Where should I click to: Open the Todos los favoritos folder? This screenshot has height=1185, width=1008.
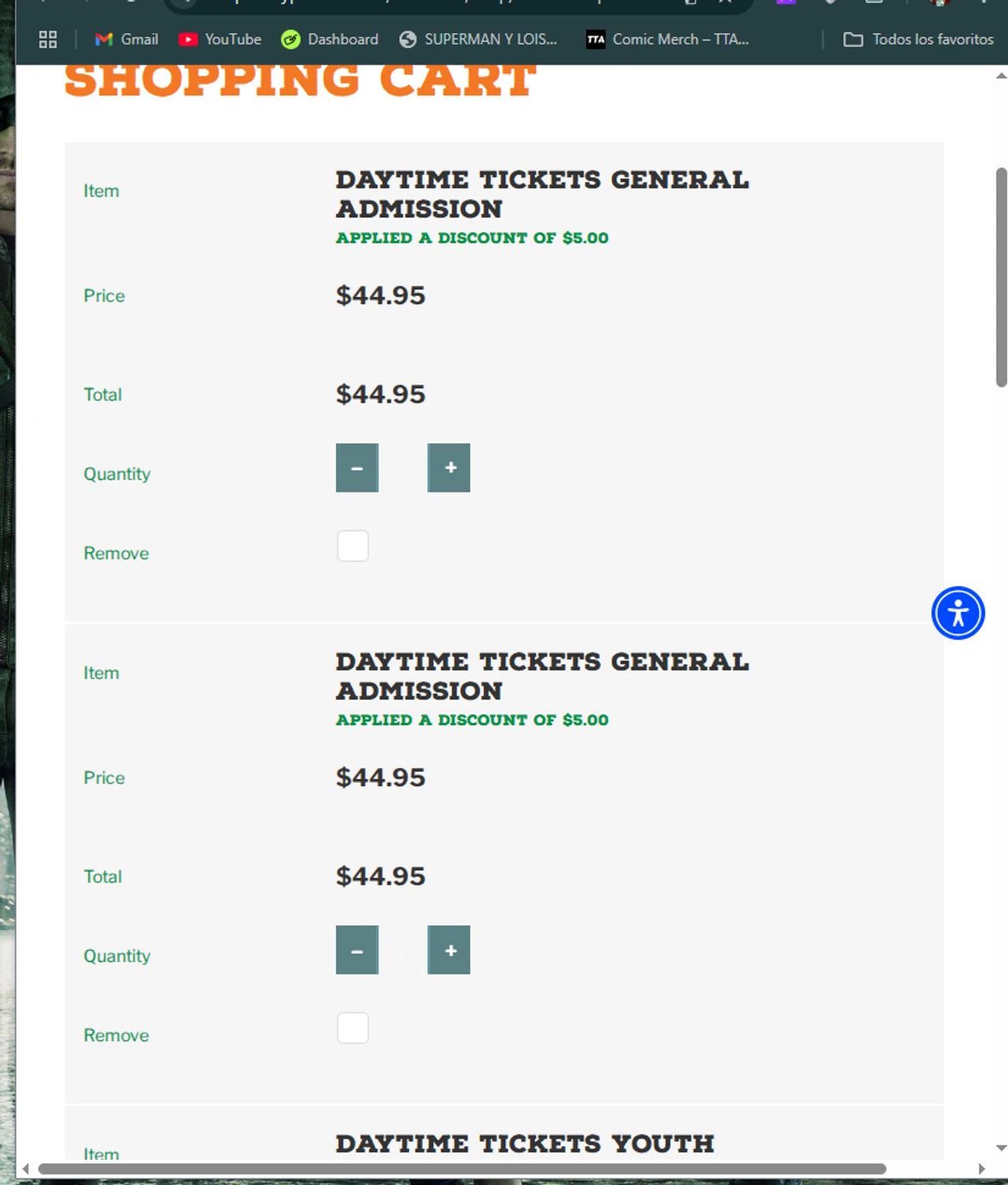pyautogui.click(x=918, y=39)
